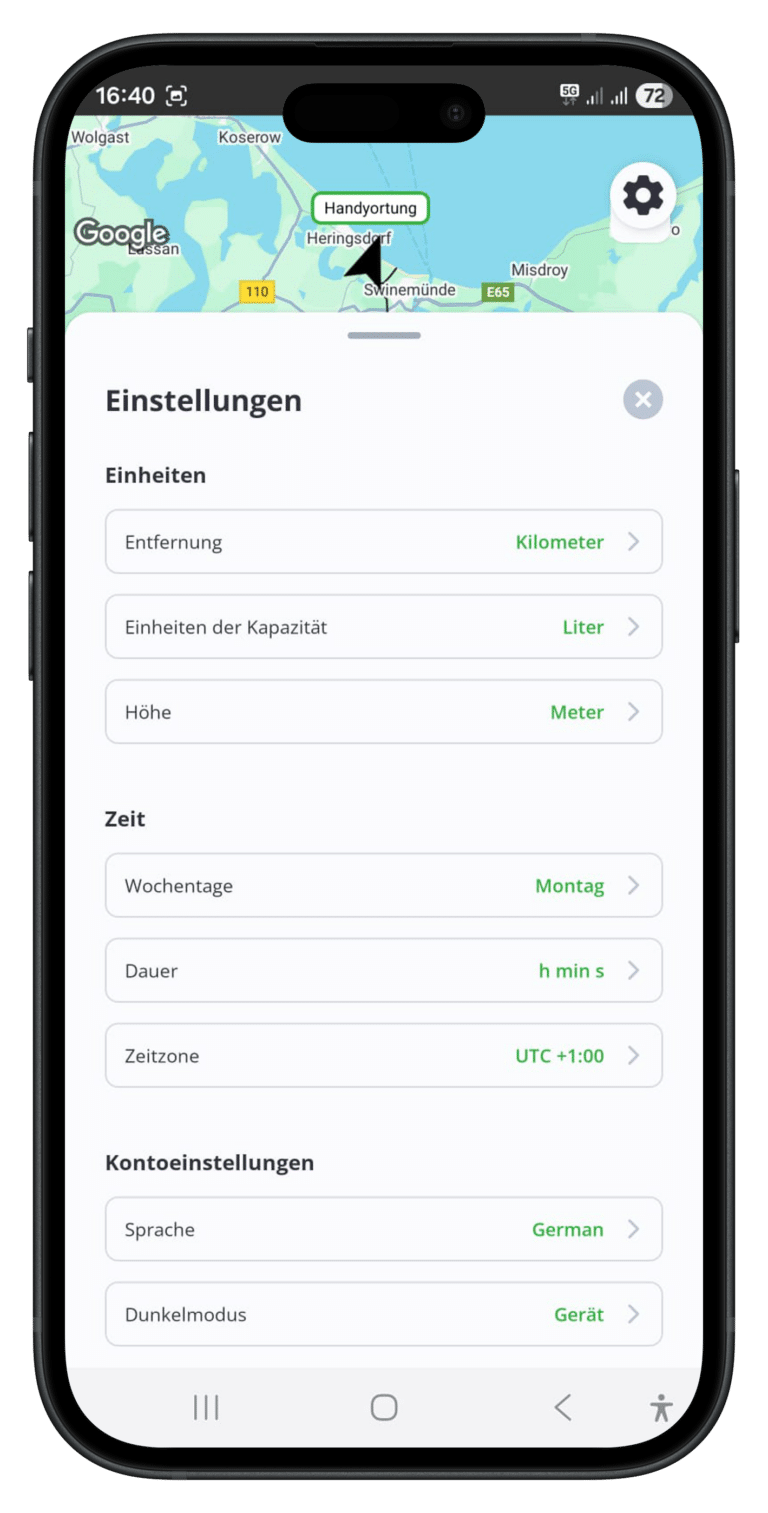Tap the 5G signal indicator

pos(567,92)
